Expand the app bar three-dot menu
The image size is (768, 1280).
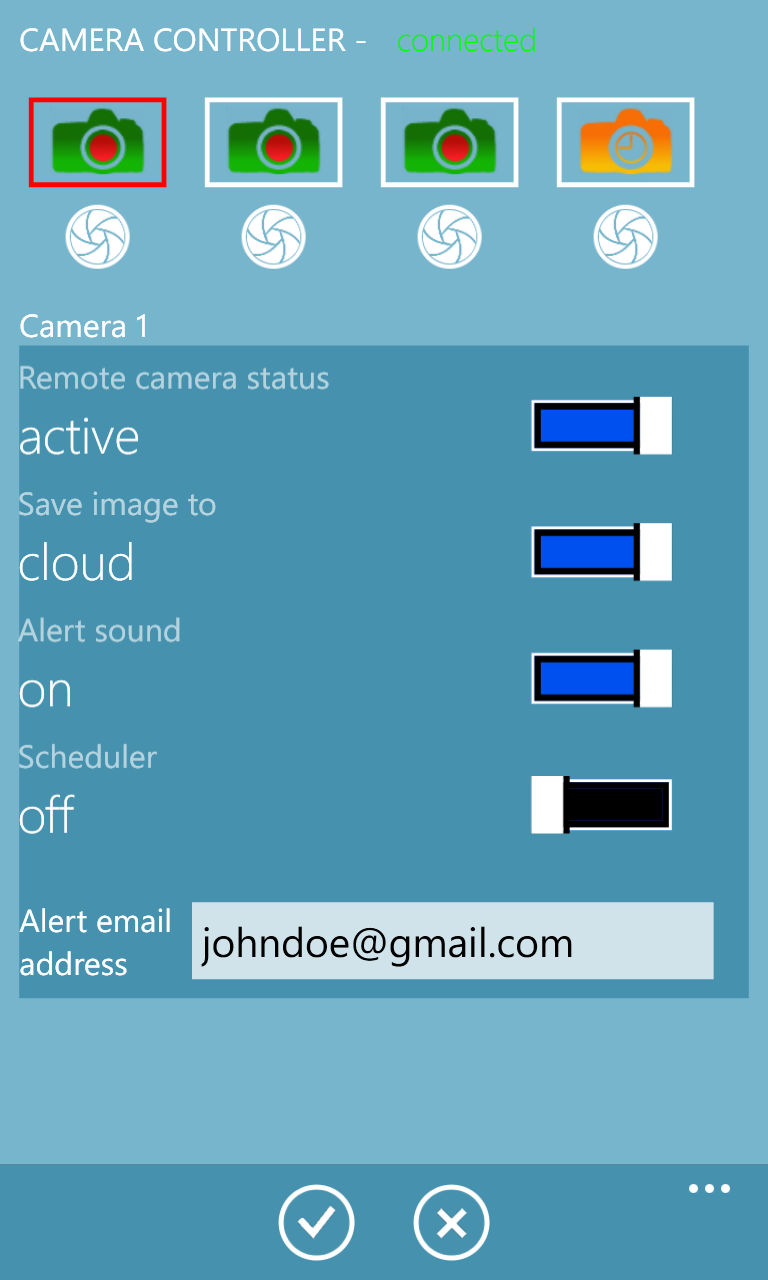click(x=709, y=1189)
